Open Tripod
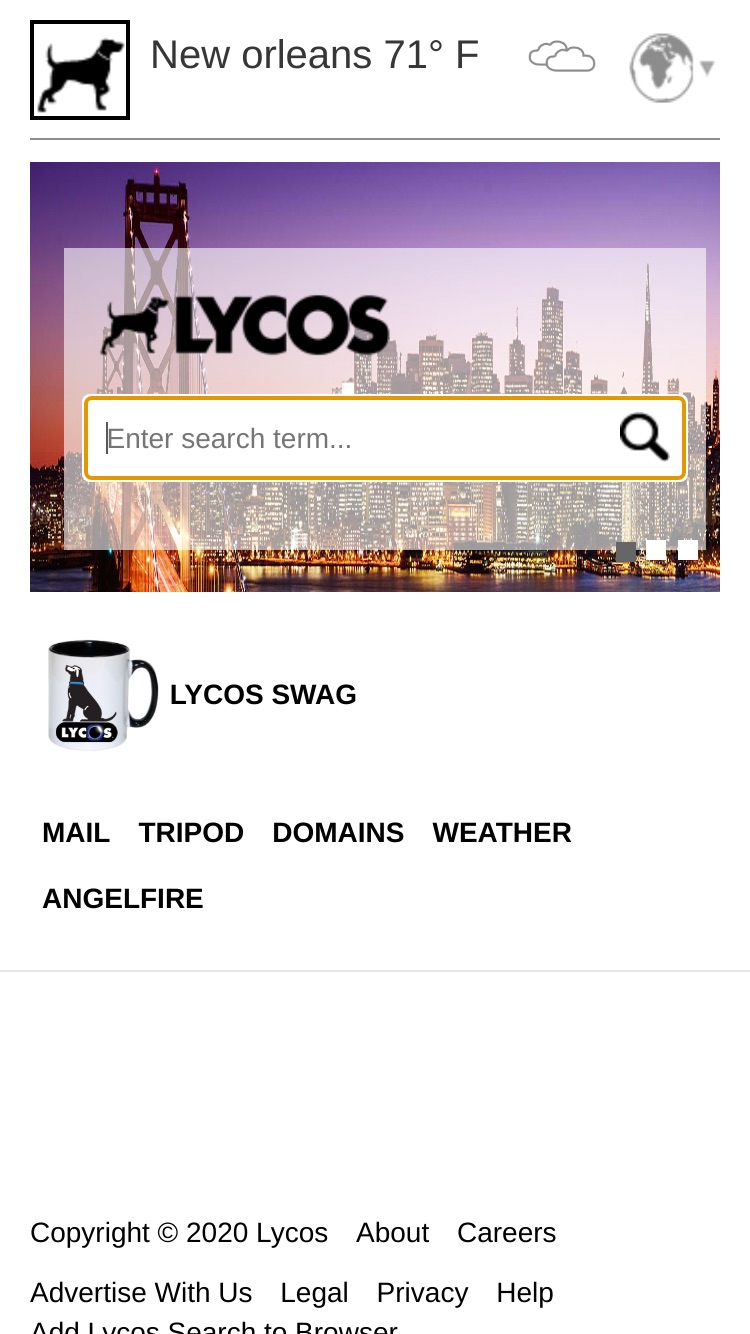This screenshot has height=1334, width=750. [191, 833]
